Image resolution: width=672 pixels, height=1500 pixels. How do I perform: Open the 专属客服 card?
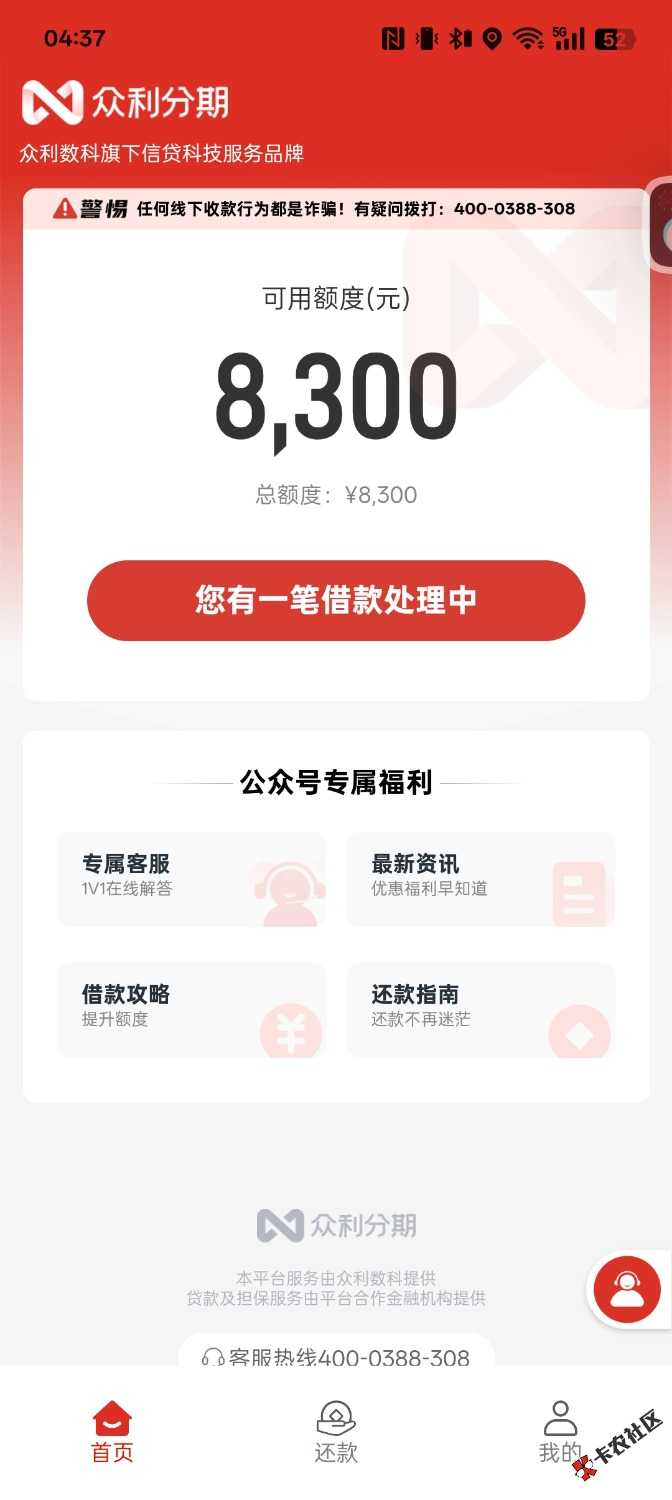(191, 879)
